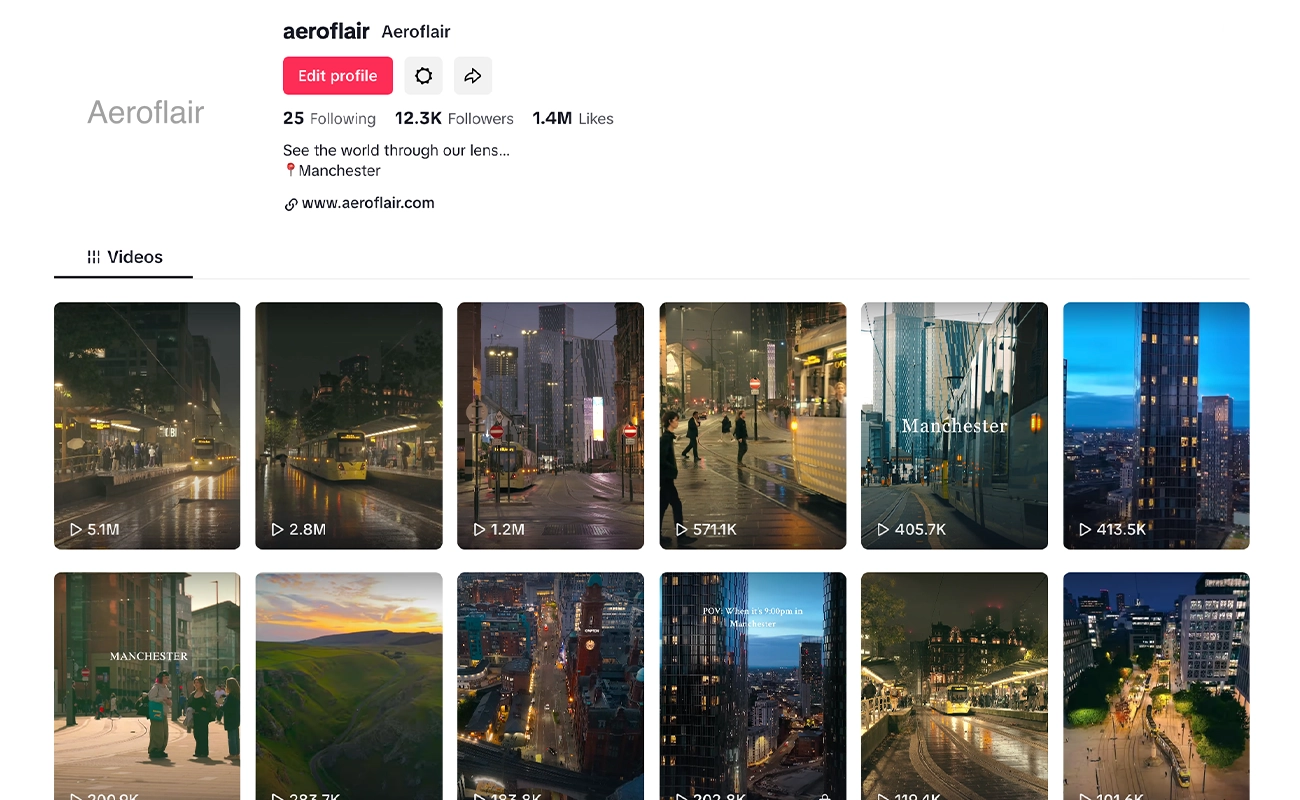Tap the Aeroflair profile avatar

pyautogui.click(x=146, y=113)
